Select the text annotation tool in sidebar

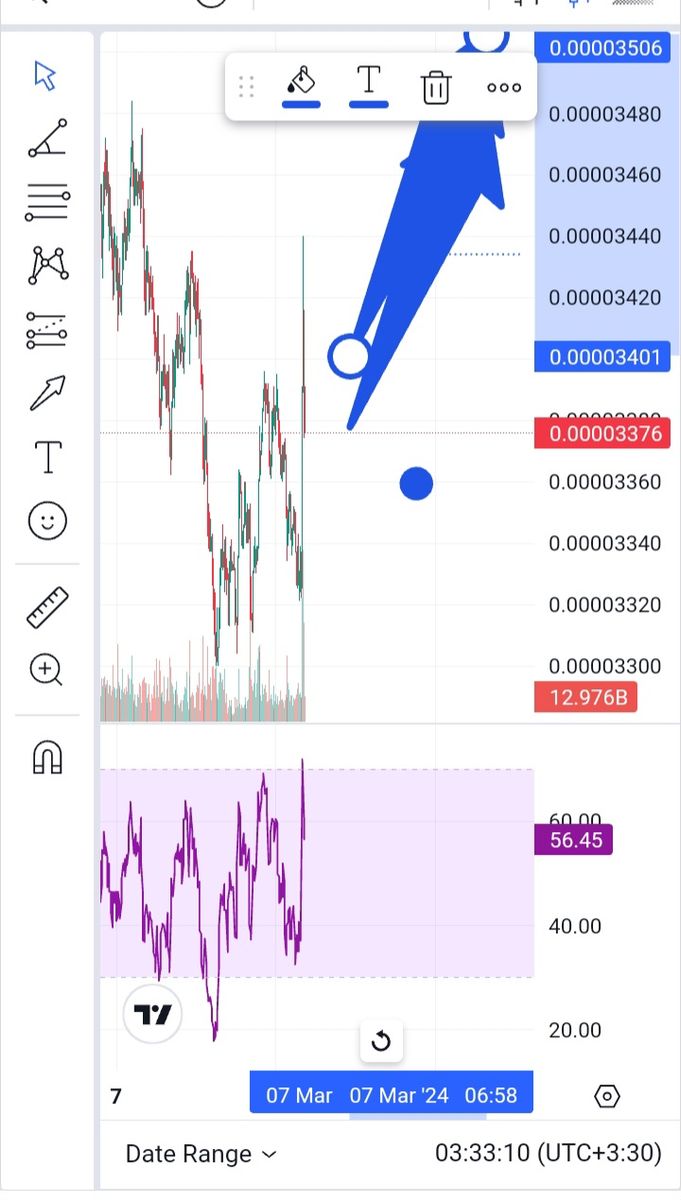47,457
